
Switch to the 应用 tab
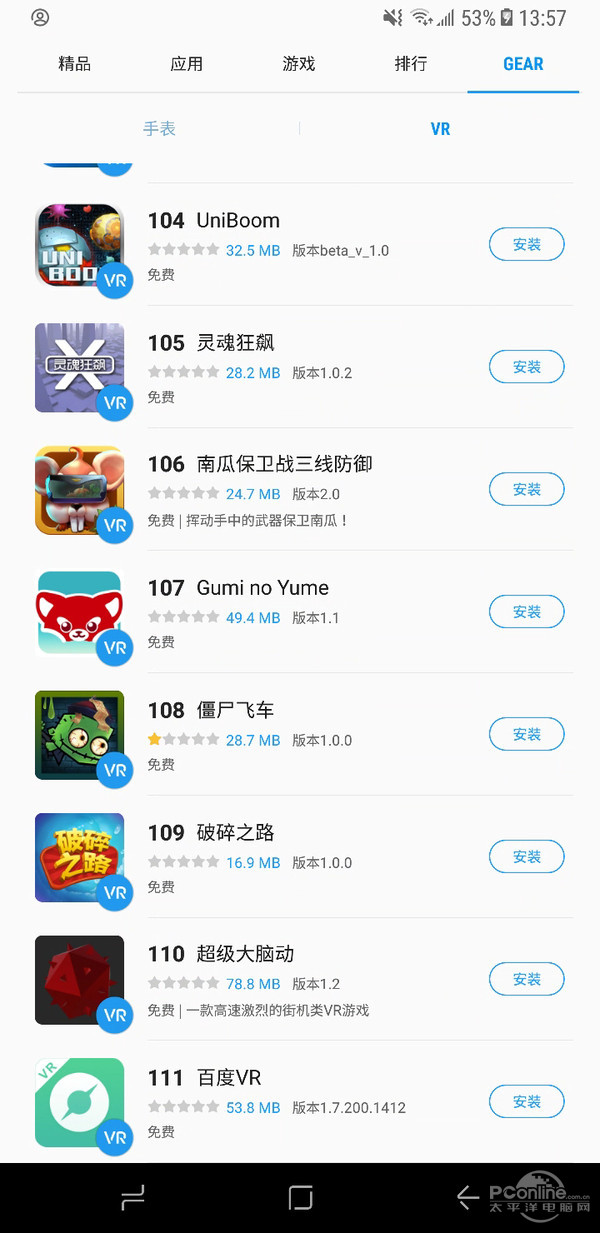pyautogui.click(x=187, y=64)
